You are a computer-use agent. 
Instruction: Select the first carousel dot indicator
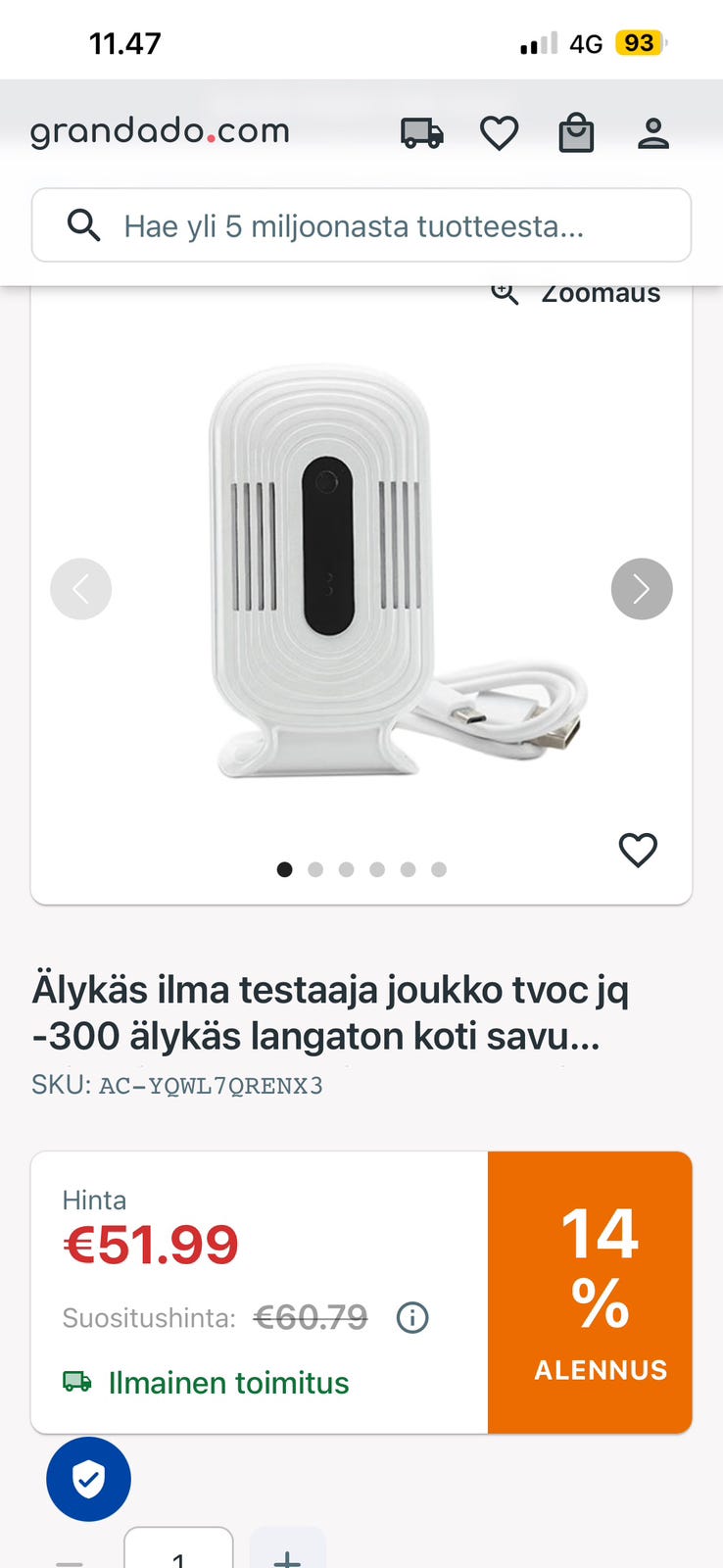pyautogui.click(x=284, y=869)
